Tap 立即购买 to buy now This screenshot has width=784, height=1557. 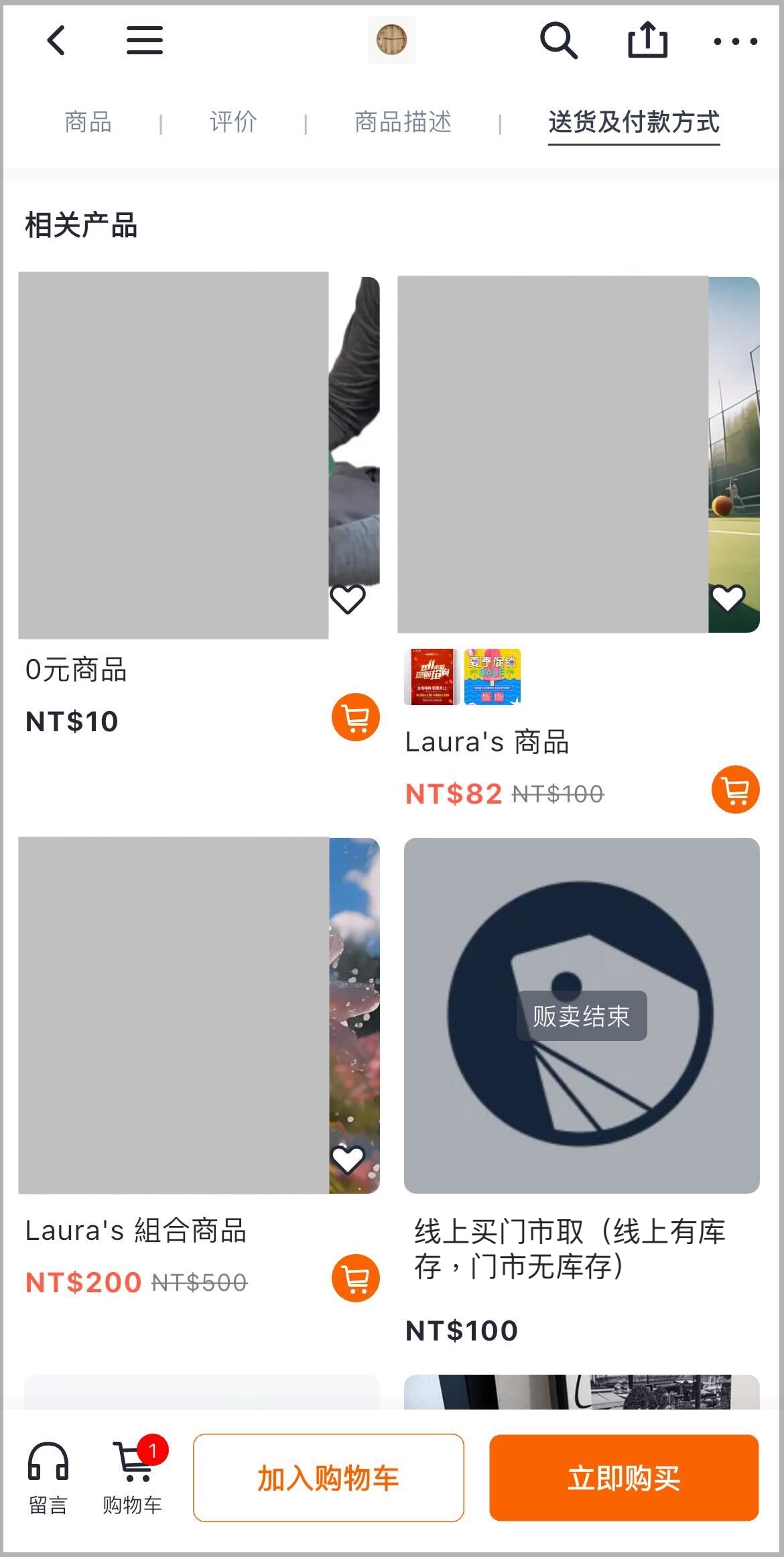(x=624, y=1478)
